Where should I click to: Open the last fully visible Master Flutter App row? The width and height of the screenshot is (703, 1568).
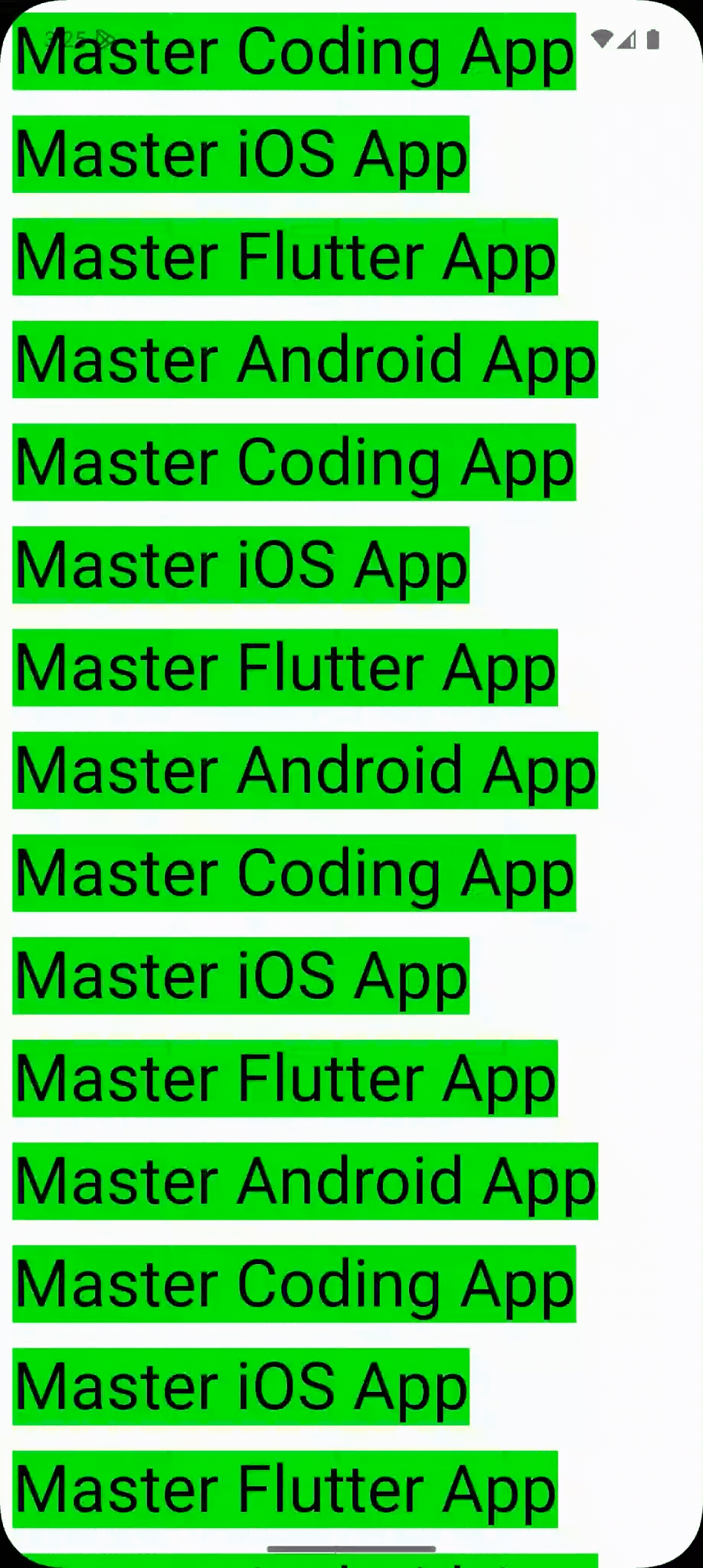(x=285, y=1489)
